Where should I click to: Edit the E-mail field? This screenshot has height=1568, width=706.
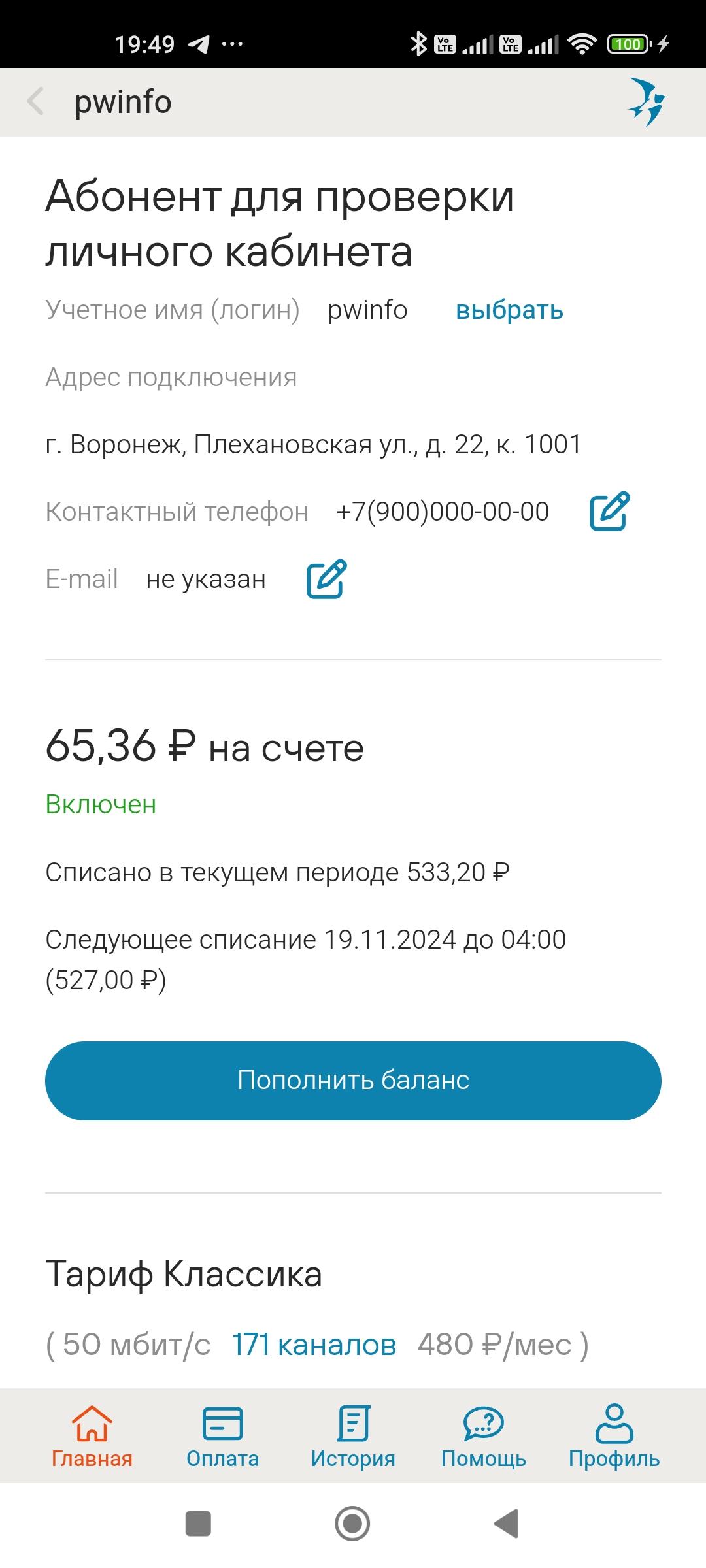pyautogui.click(x=326, y=579)
